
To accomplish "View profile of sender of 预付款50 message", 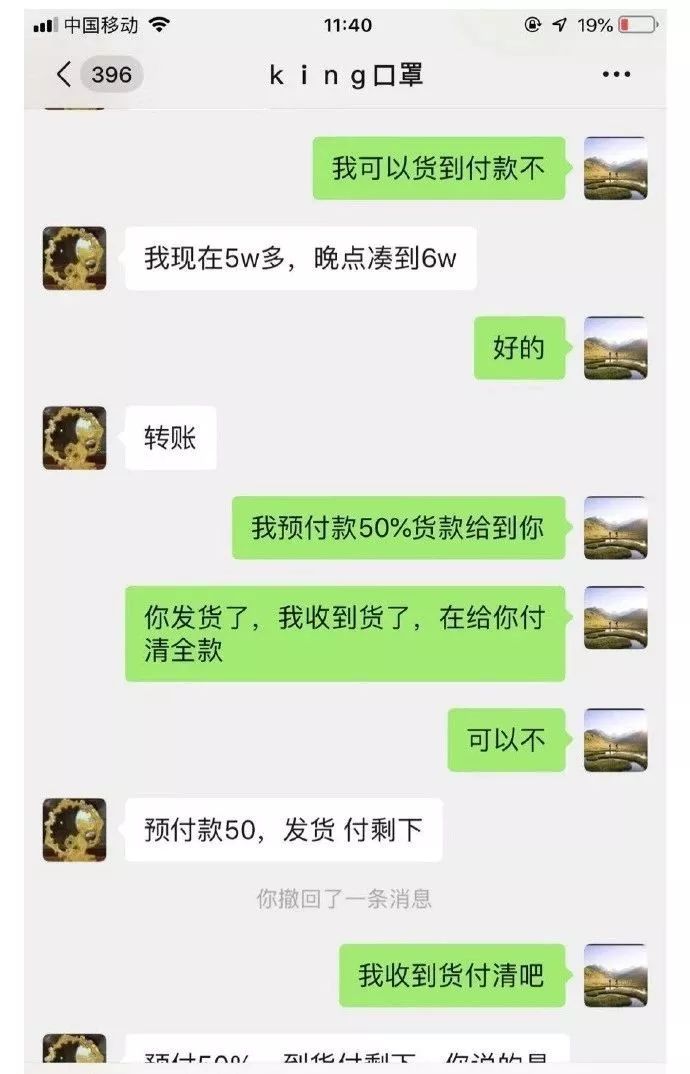I will [x=74, y=829].
